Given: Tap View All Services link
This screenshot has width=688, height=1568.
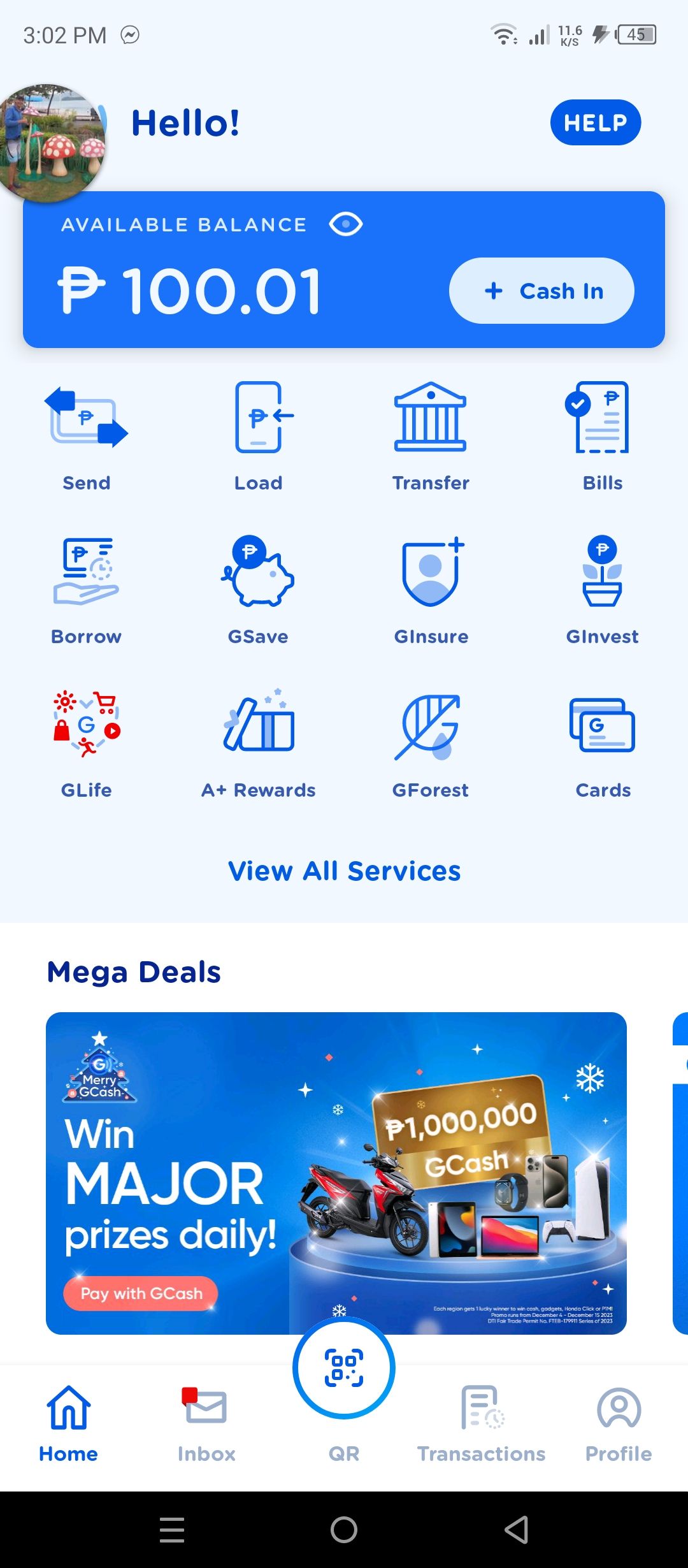Looking at the screenshot, I should (344, 871).
